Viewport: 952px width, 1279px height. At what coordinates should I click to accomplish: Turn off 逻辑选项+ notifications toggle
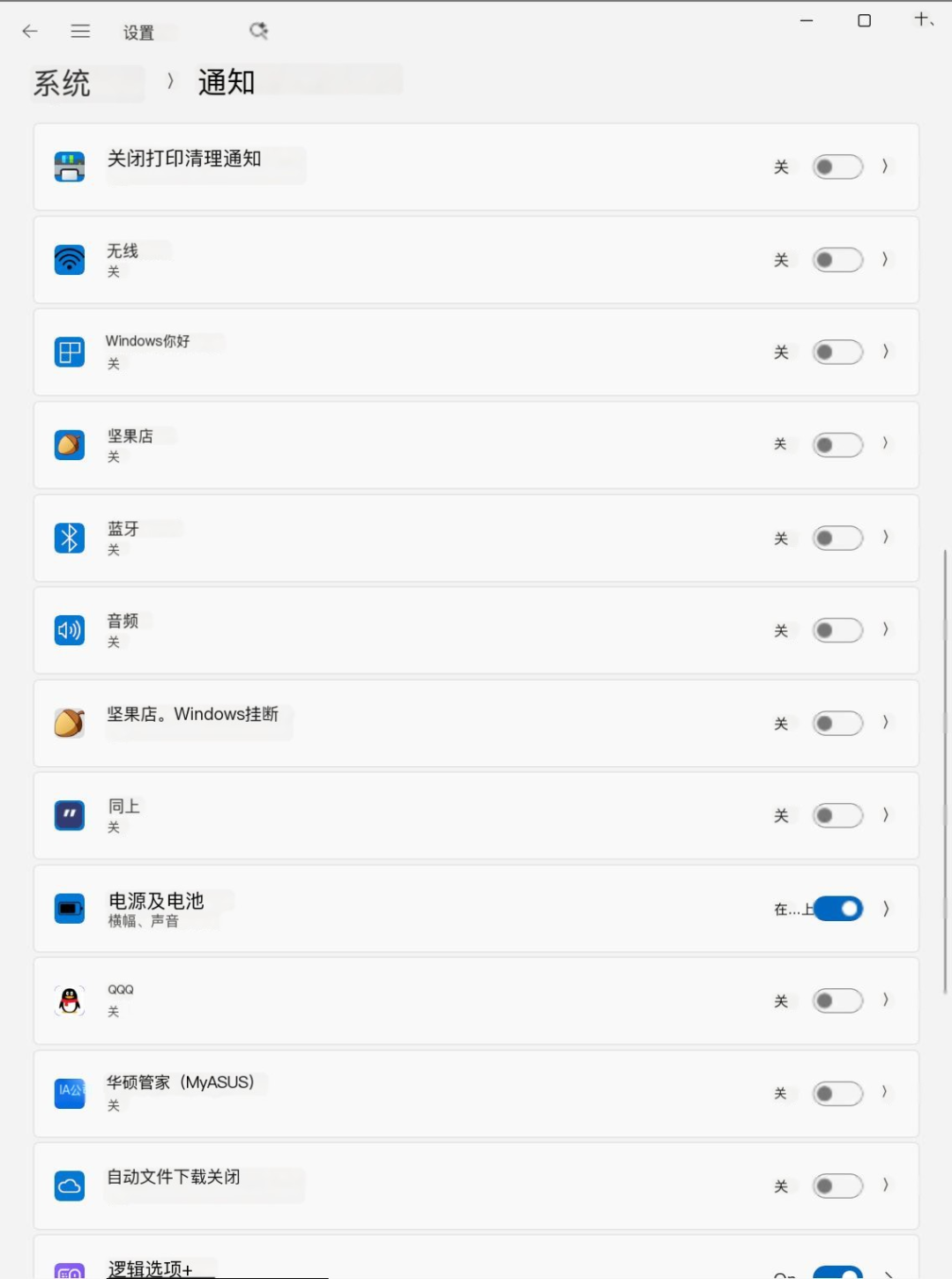tap(837, 1272)
